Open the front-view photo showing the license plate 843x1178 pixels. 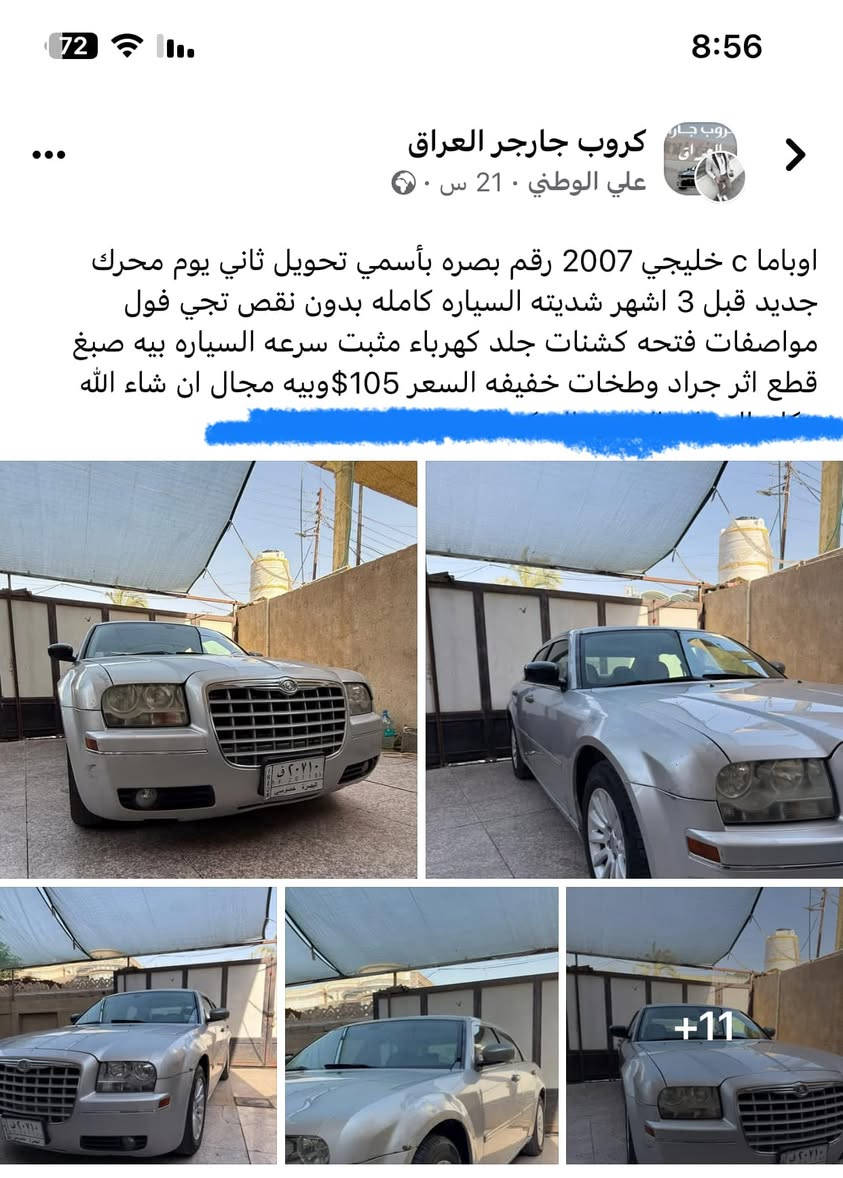[x=208, y=669]
